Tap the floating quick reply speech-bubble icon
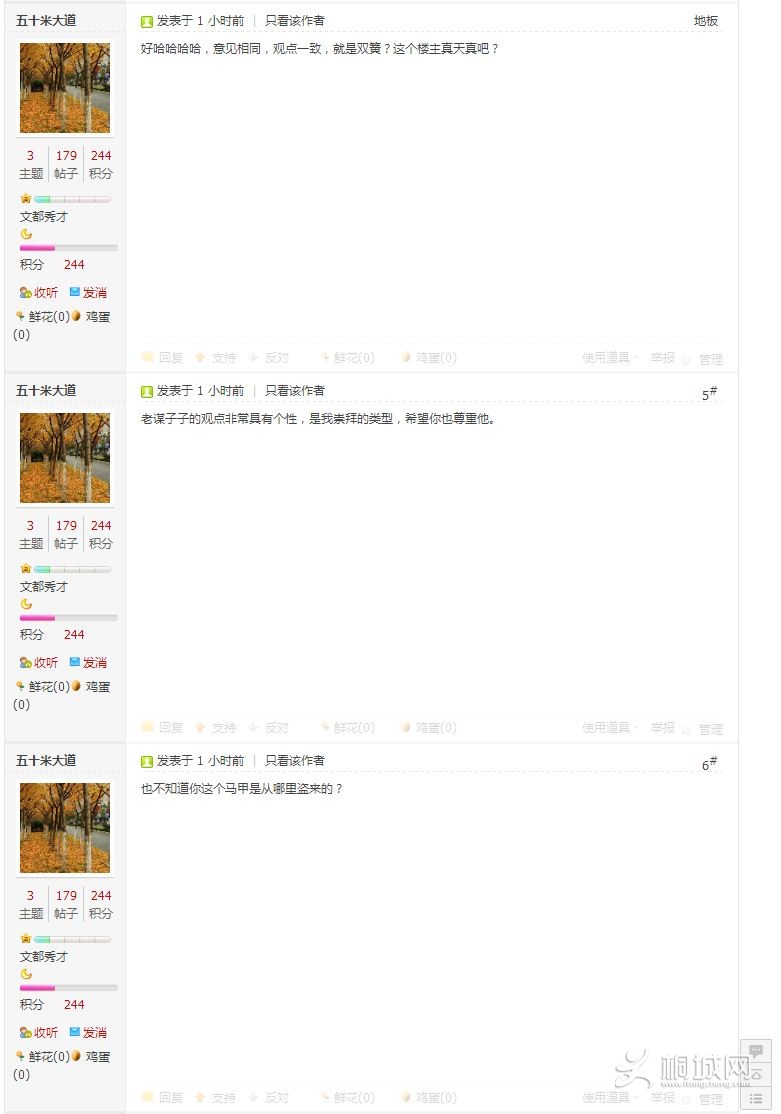The width and height of the screenshot is (781, 1114). [756, 1051]
